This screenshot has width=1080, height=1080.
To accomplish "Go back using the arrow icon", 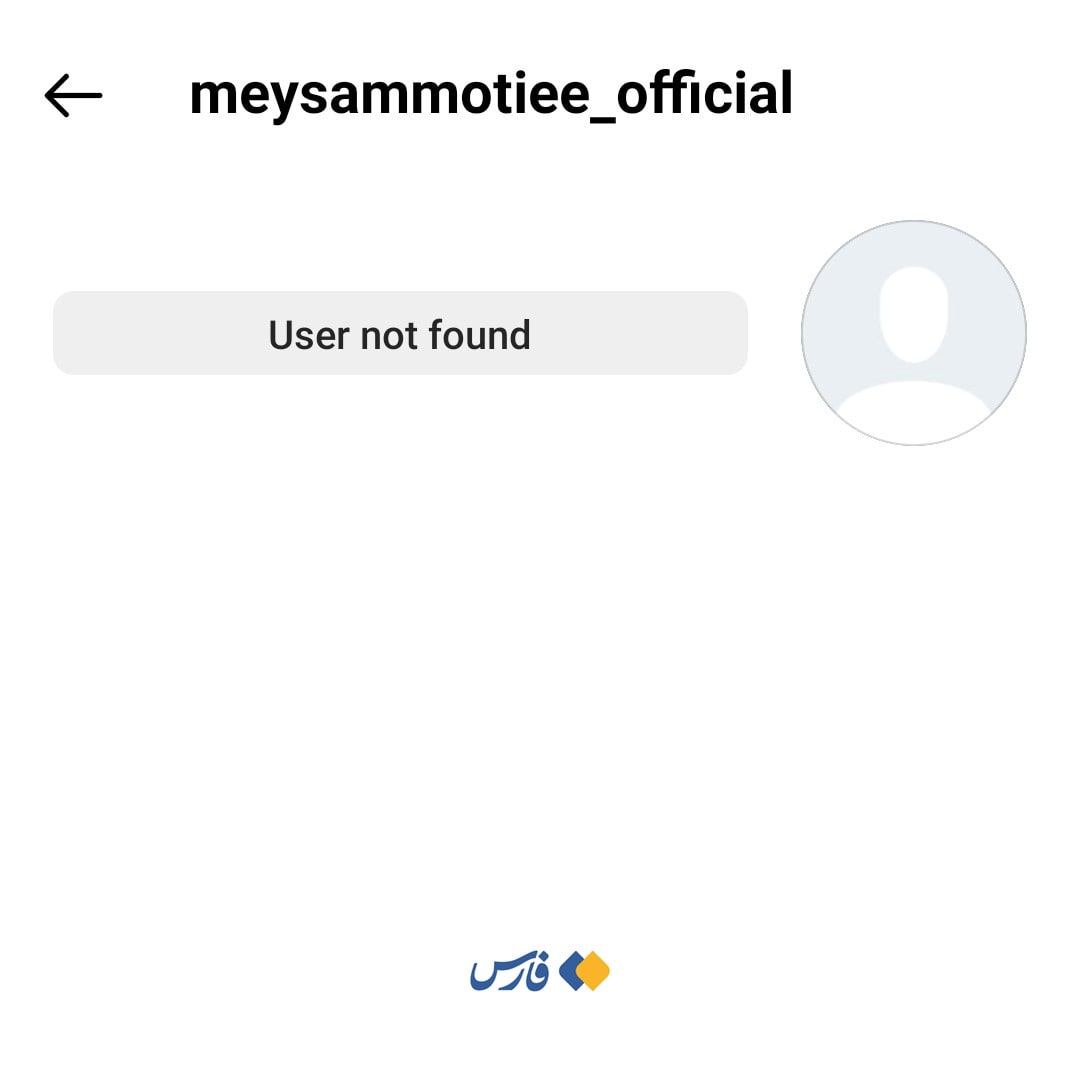I will coord(73,96).
